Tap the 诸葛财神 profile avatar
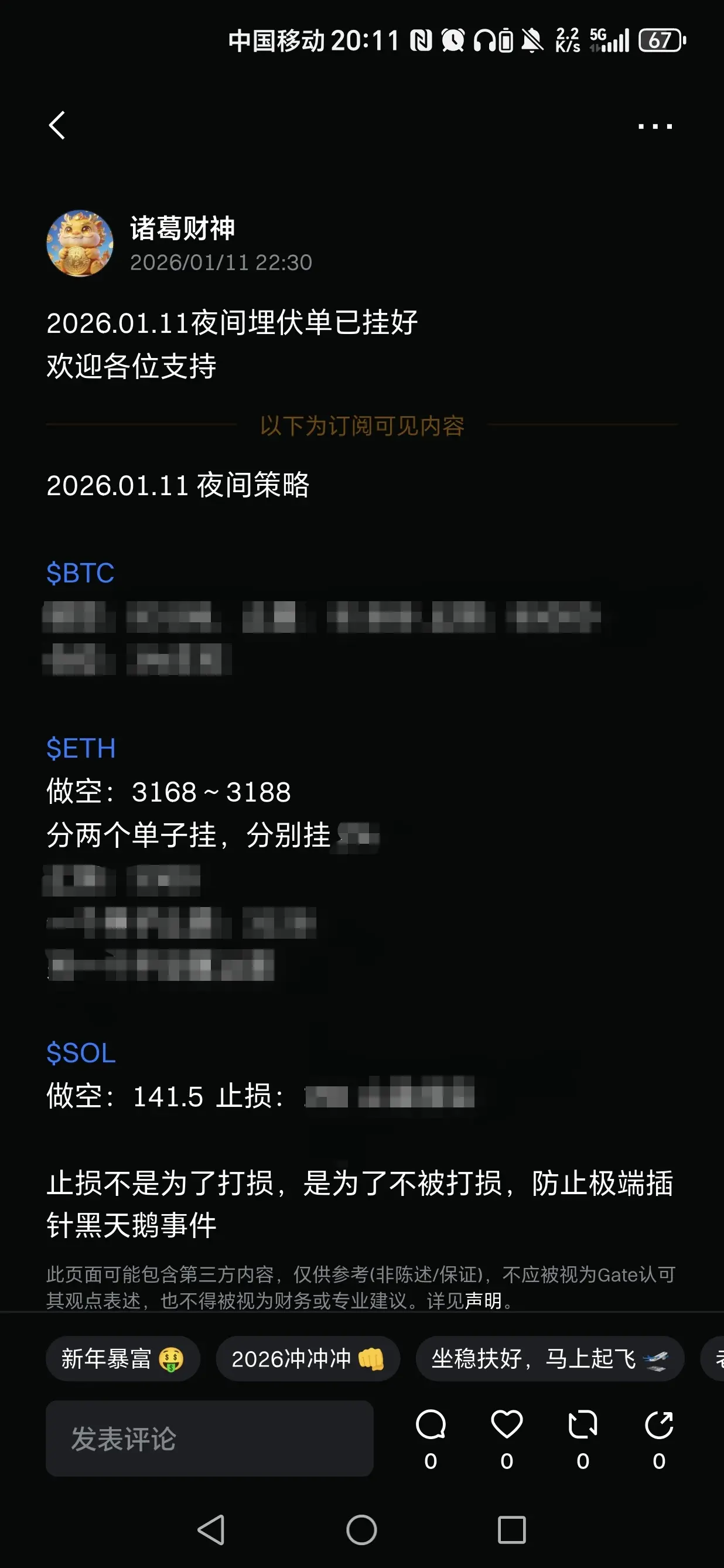The image size is (724, 1568). (80, 244)
